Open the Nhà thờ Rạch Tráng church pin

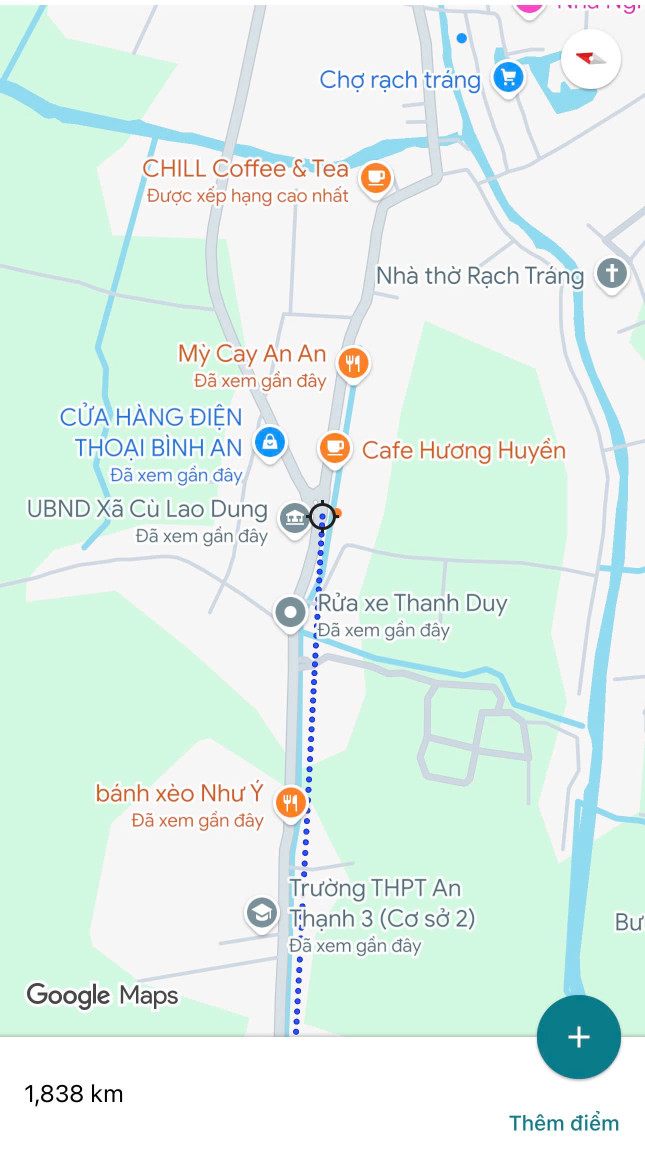612,274
